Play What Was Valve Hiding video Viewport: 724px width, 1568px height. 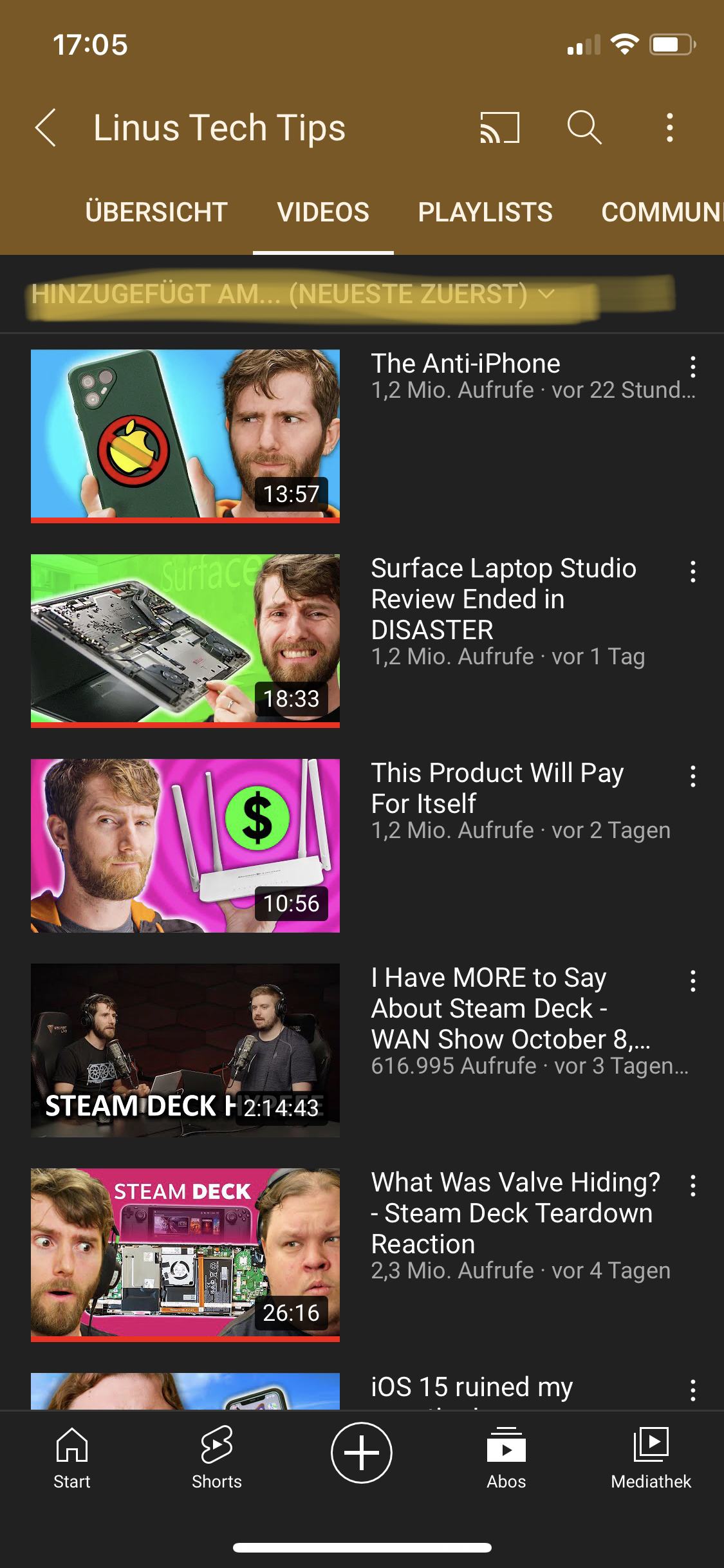(185, 1255)
